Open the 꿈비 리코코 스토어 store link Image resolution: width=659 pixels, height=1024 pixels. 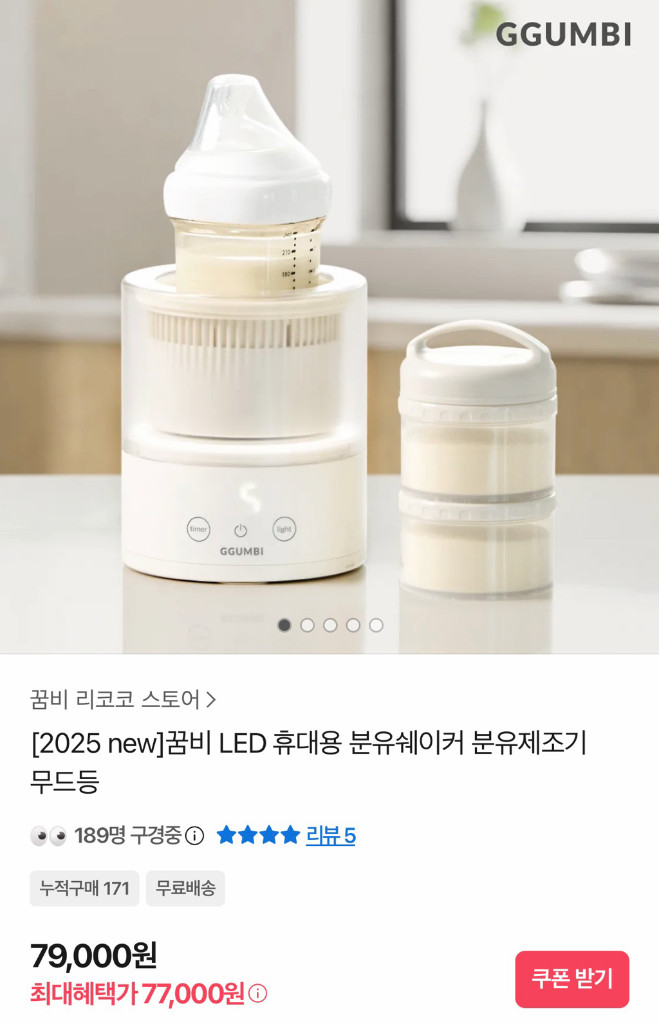point(123,699)
